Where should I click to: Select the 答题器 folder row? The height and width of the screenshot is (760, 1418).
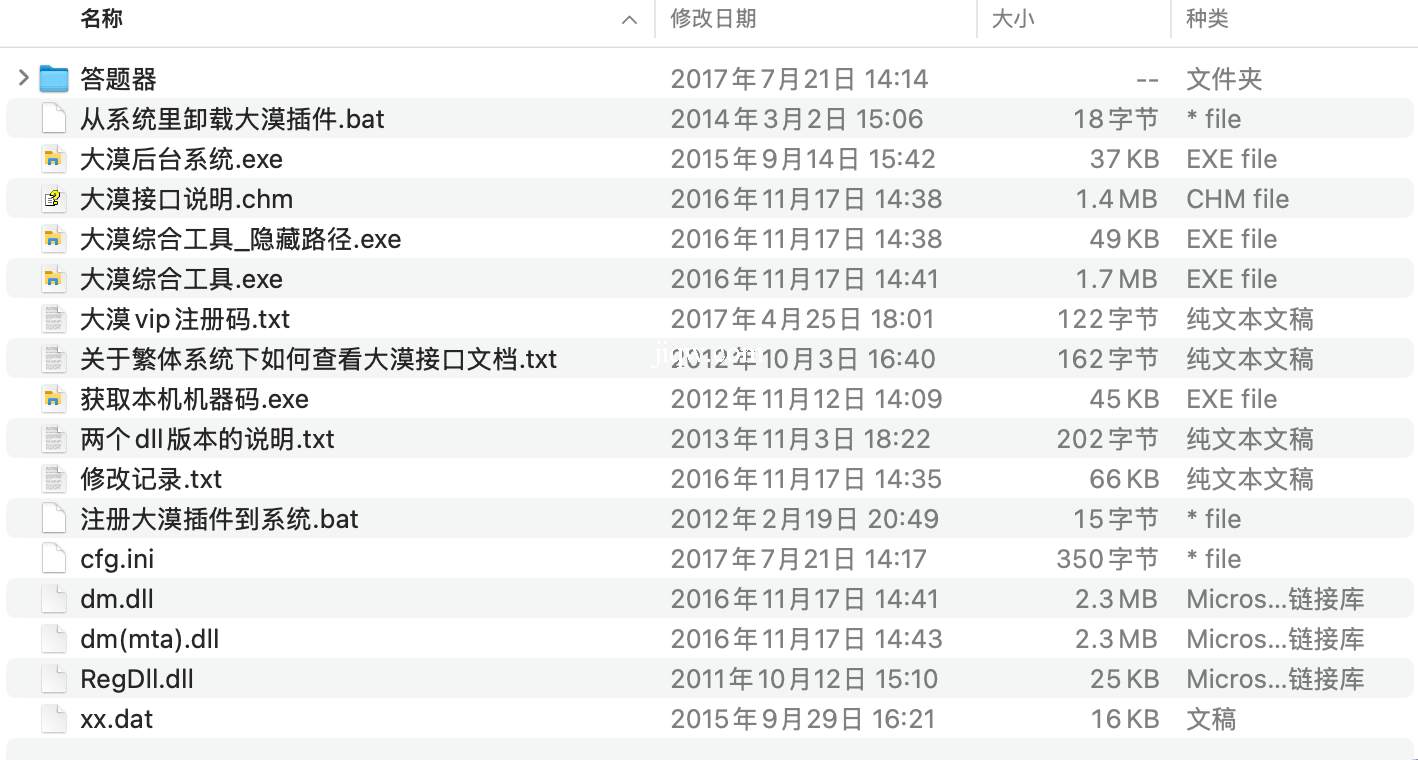coord(118,79)
